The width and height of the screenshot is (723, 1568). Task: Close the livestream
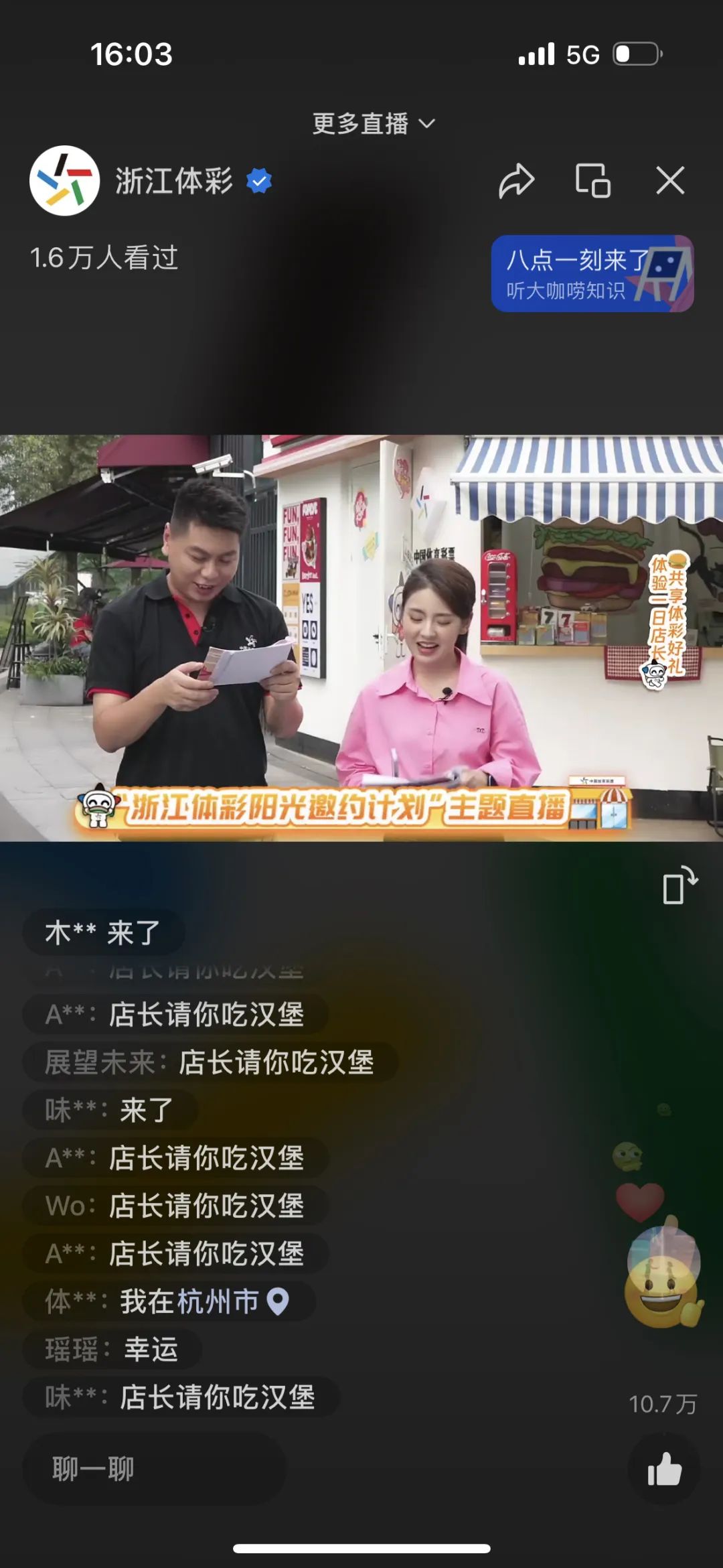[x=670, y=181]
